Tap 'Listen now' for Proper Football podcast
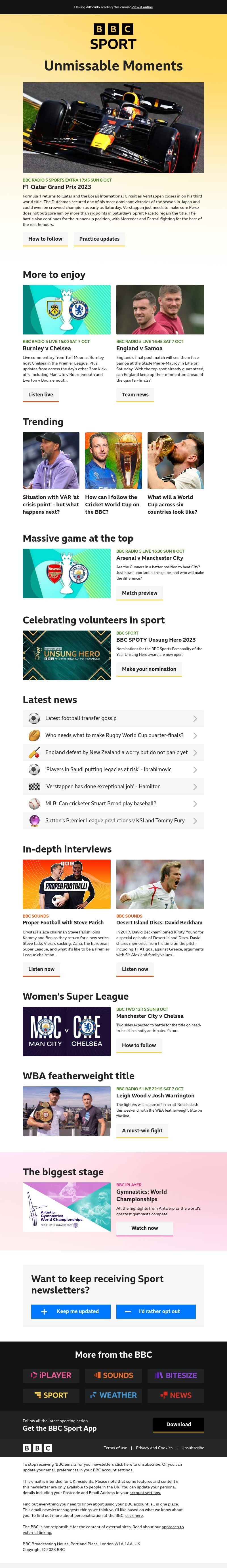 [41, 969]
